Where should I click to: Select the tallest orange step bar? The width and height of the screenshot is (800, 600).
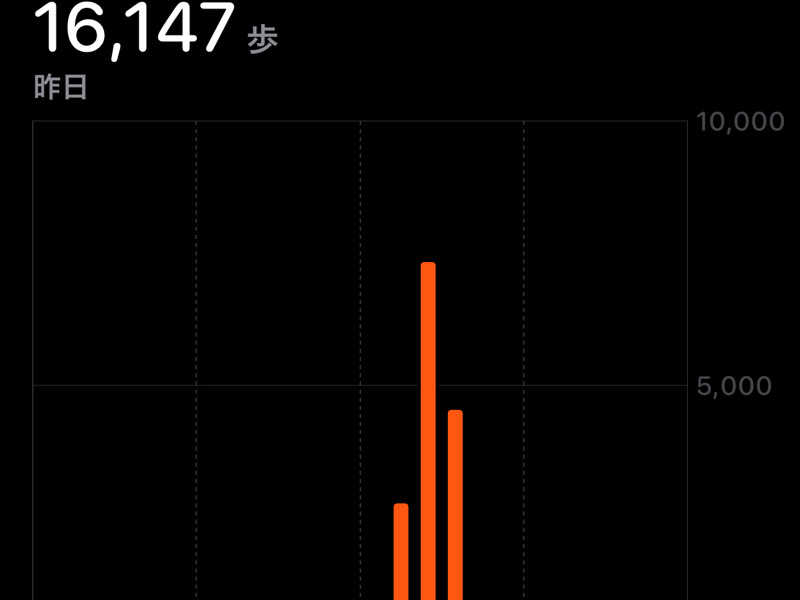(x=428, y=430)
